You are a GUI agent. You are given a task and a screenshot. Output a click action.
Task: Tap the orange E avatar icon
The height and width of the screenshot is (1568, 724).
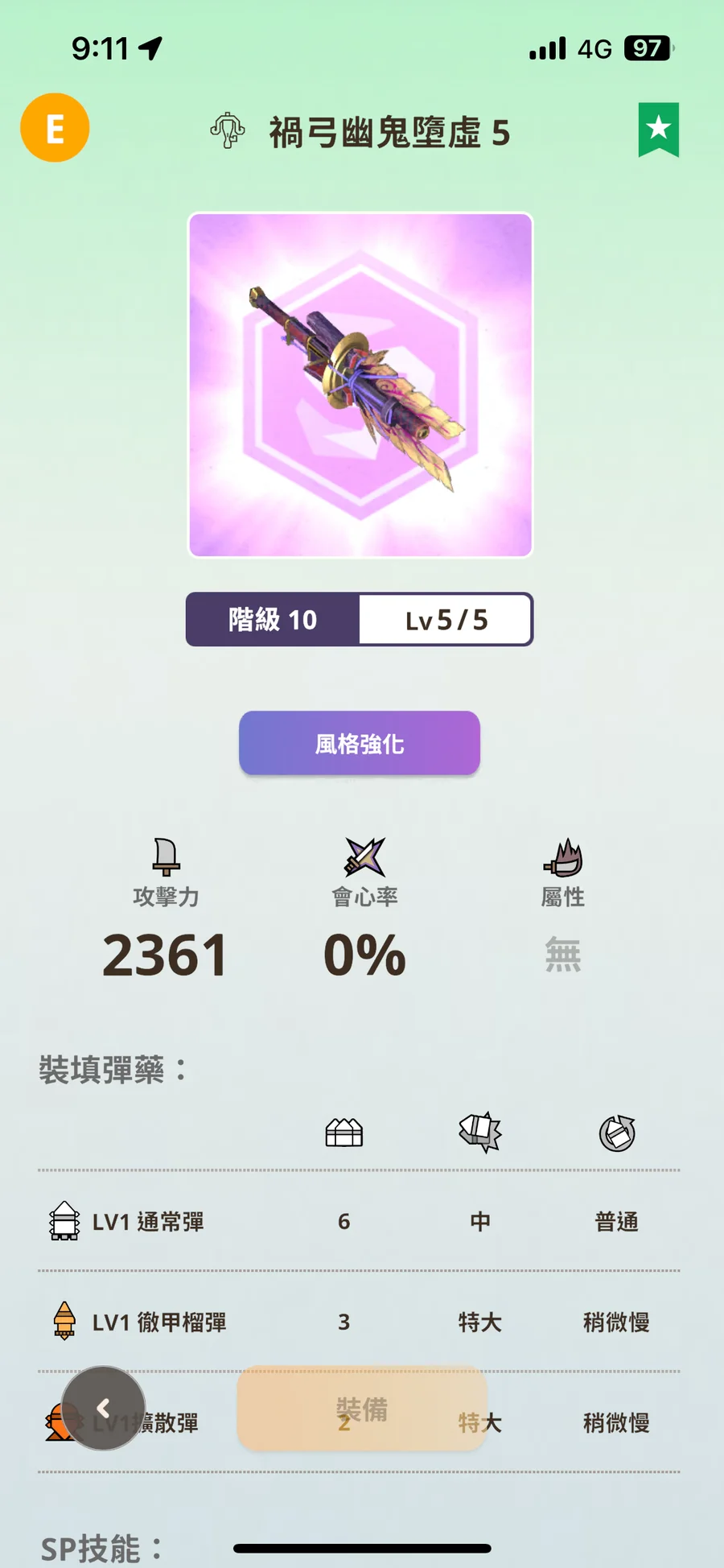pos(55,128)
